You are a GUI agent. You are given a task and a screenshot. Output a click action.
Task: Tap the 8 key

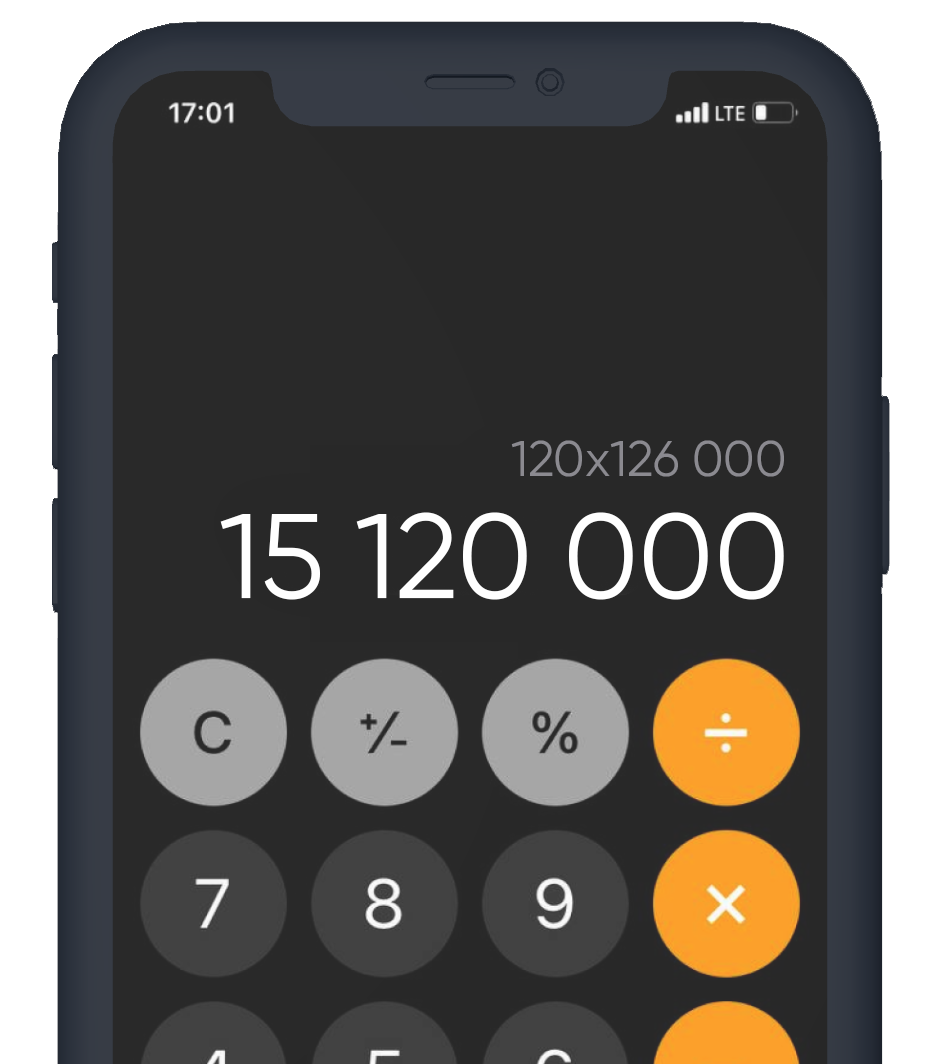(x=384, y=904)
